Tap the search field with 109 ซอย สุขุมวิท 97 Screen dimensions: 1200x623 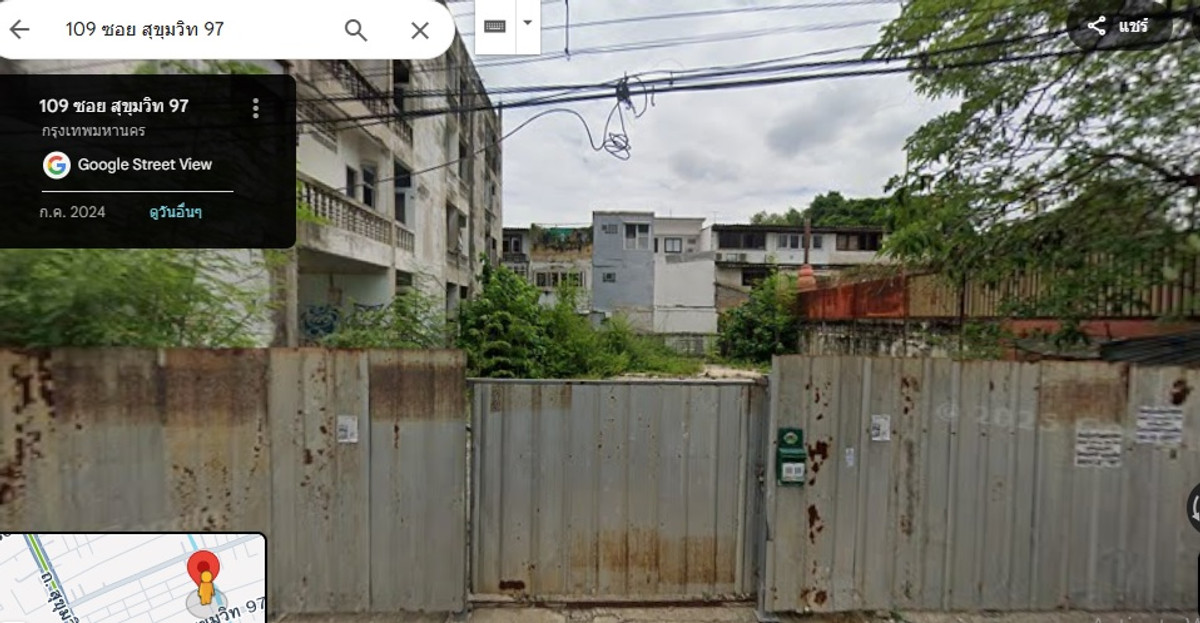click(x=190, y=29)
